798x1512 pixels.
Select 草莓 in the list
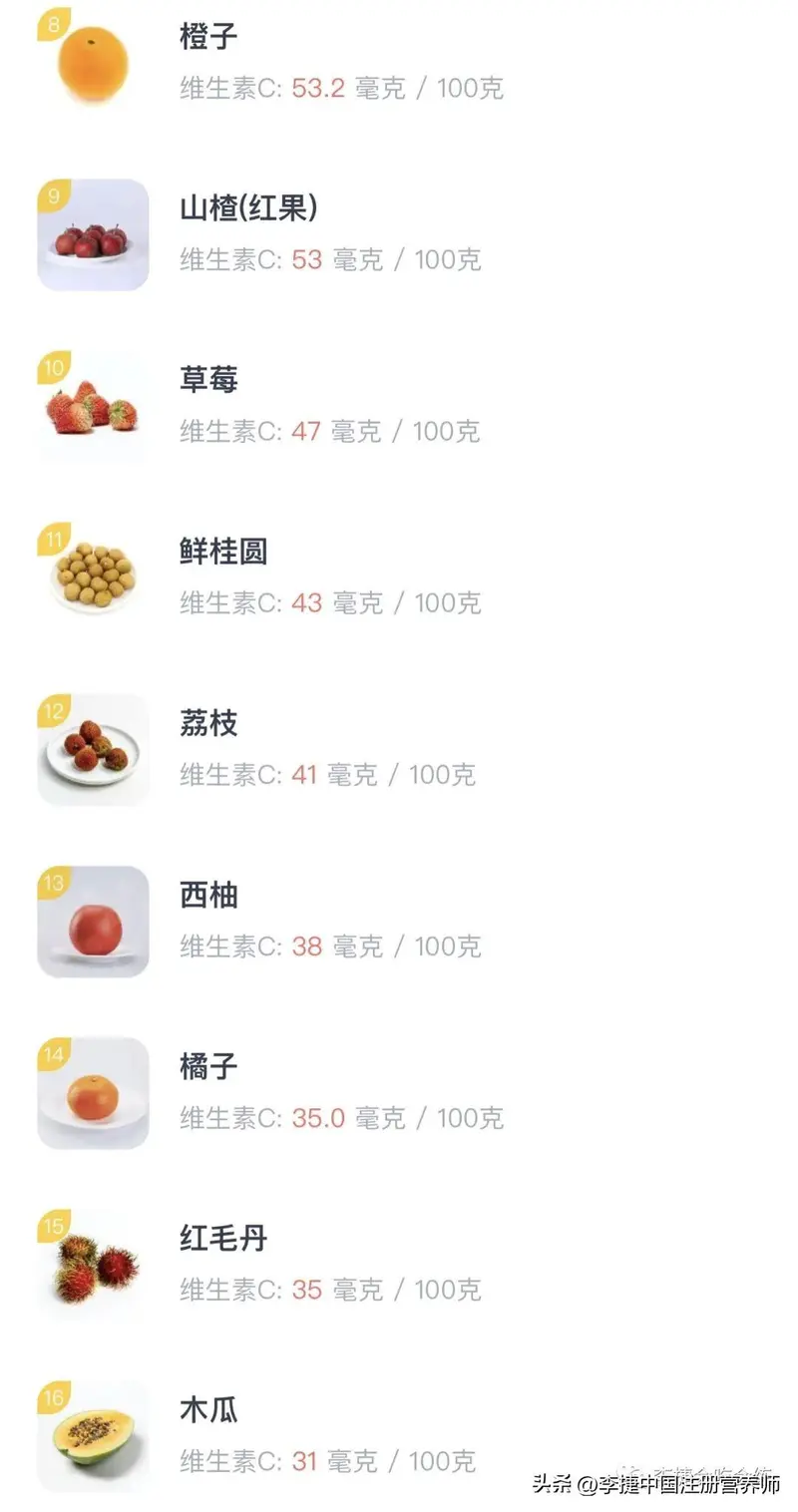[x=399, y=406]
